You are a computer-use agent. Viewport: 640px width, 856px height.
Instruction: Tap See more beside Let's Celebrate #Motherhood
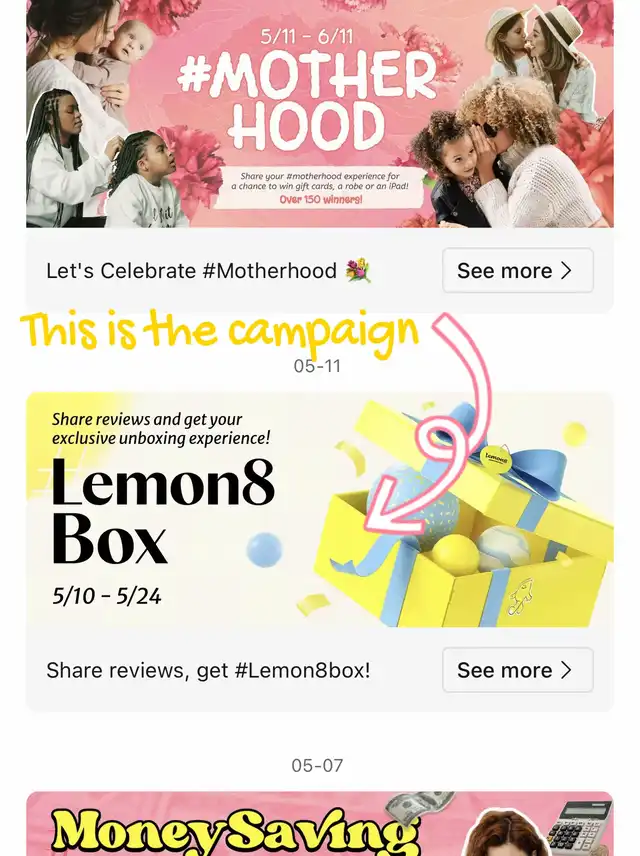517,271
